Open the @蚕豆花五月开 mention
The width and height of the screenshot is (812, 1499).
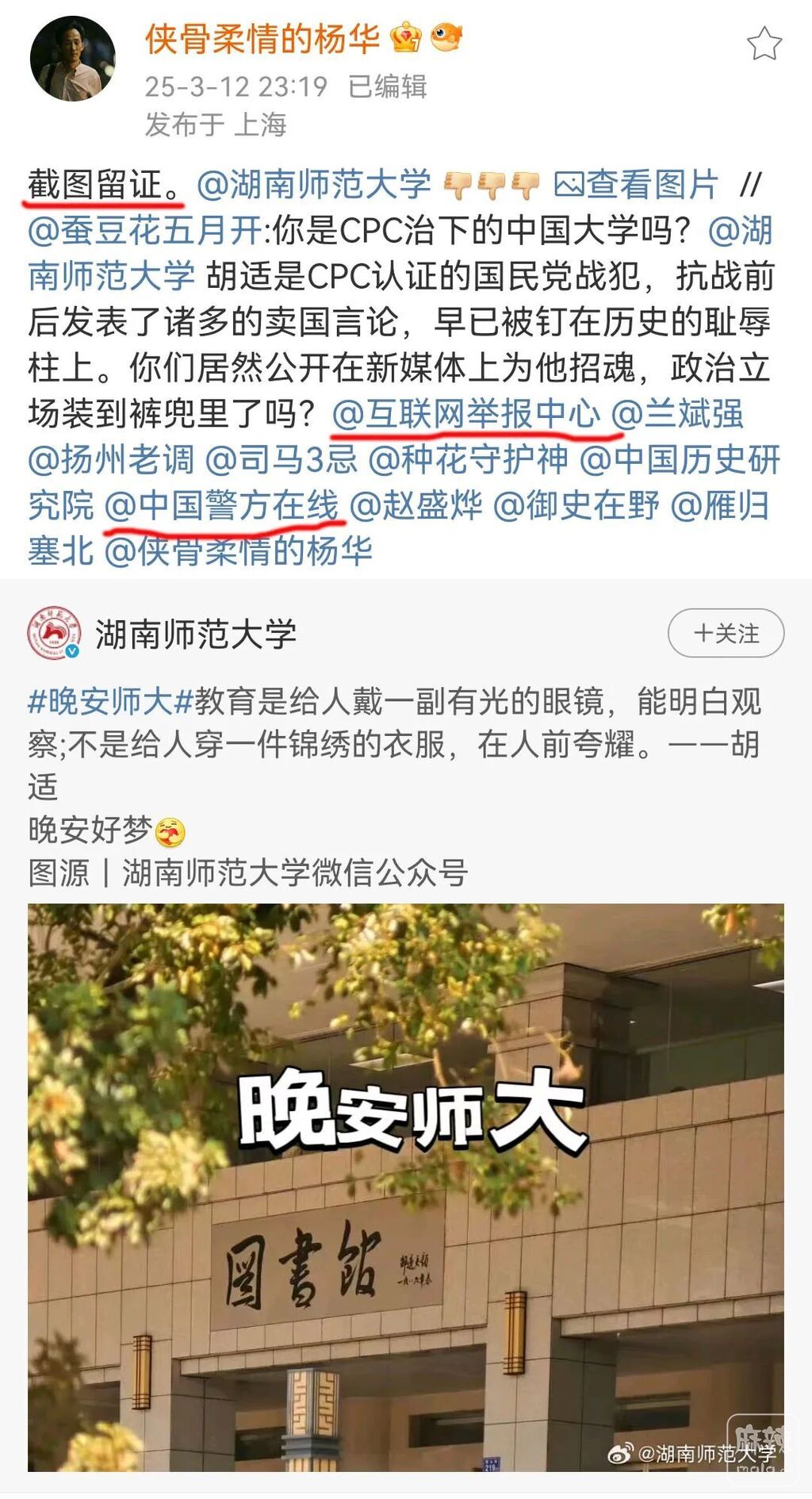point(145,231)
